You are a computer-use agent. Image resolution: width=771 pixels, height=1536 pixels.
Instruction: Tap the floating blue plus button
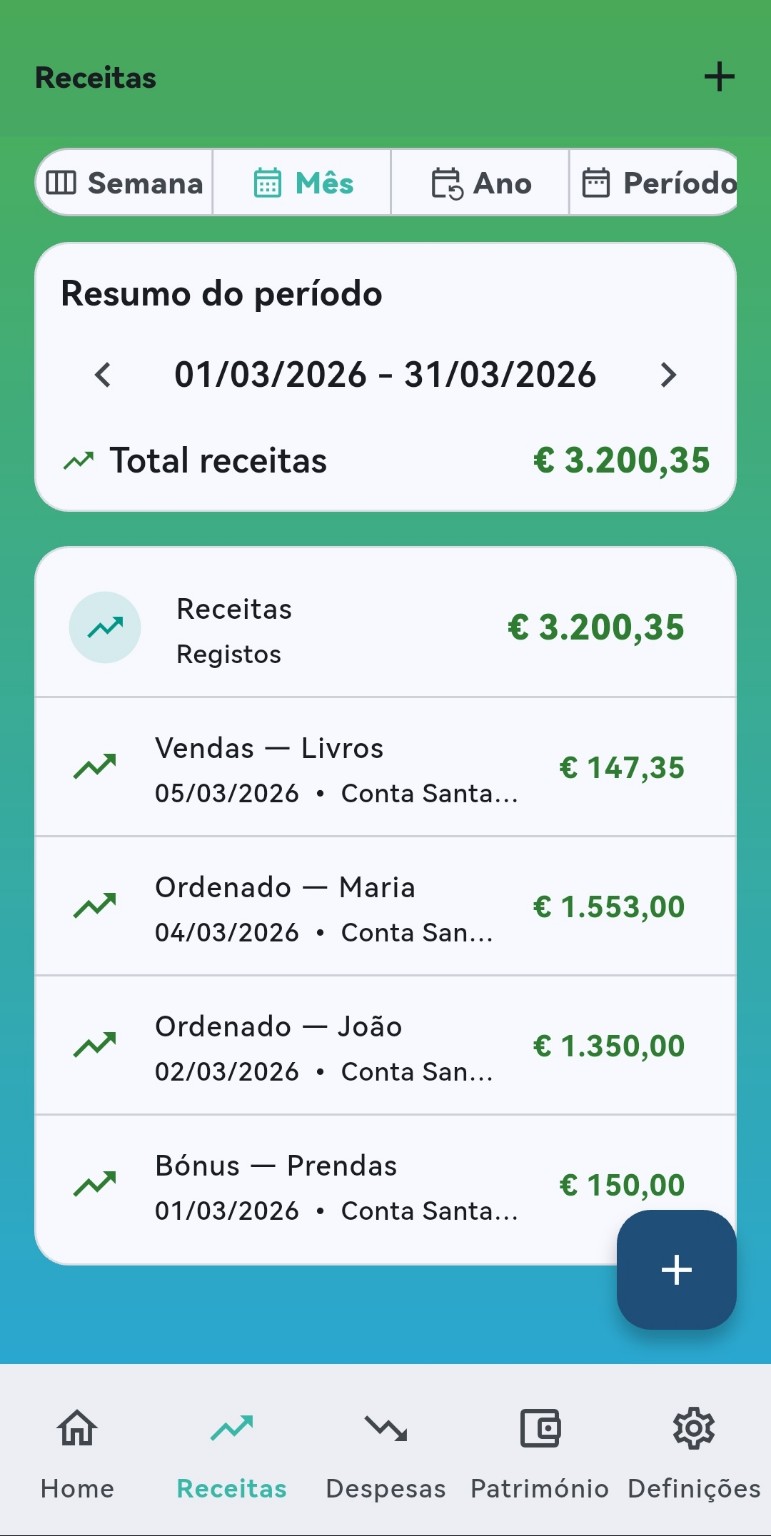676,1269
